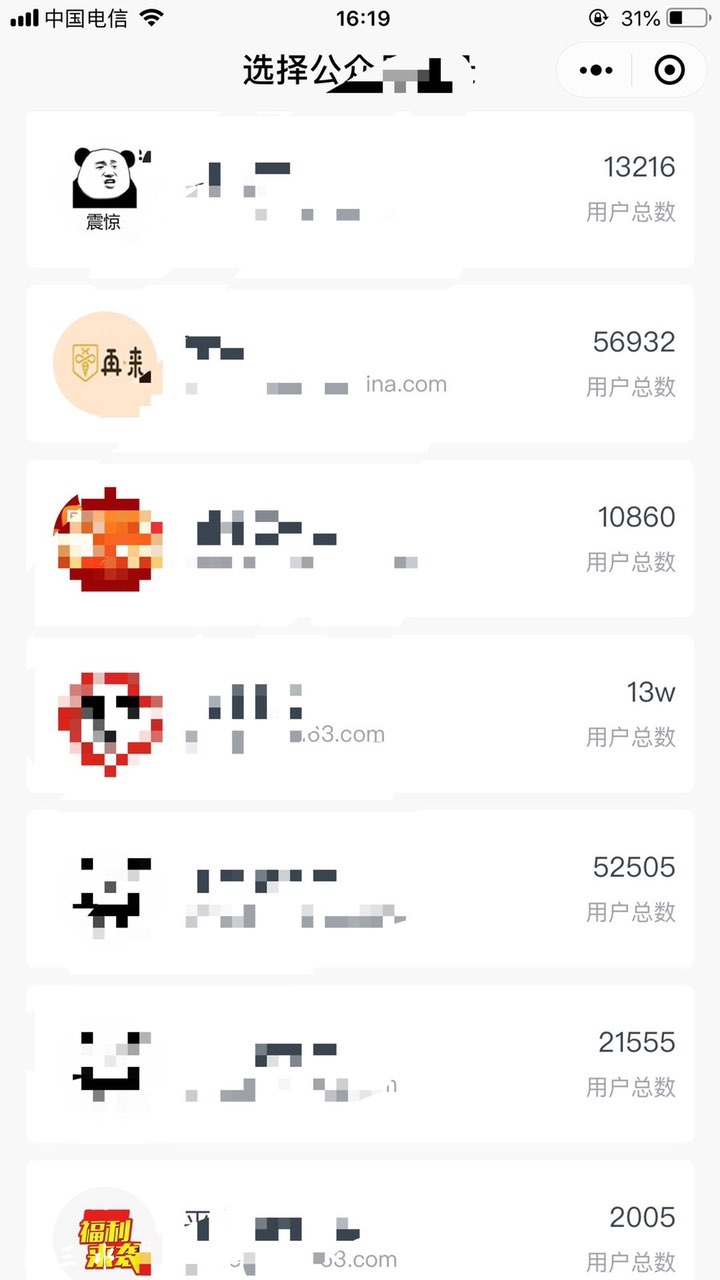Screen dimensions: 720x1280
Task: Select the panda meme avatar labeled 震惊
Action: click(x=104, y=186)
